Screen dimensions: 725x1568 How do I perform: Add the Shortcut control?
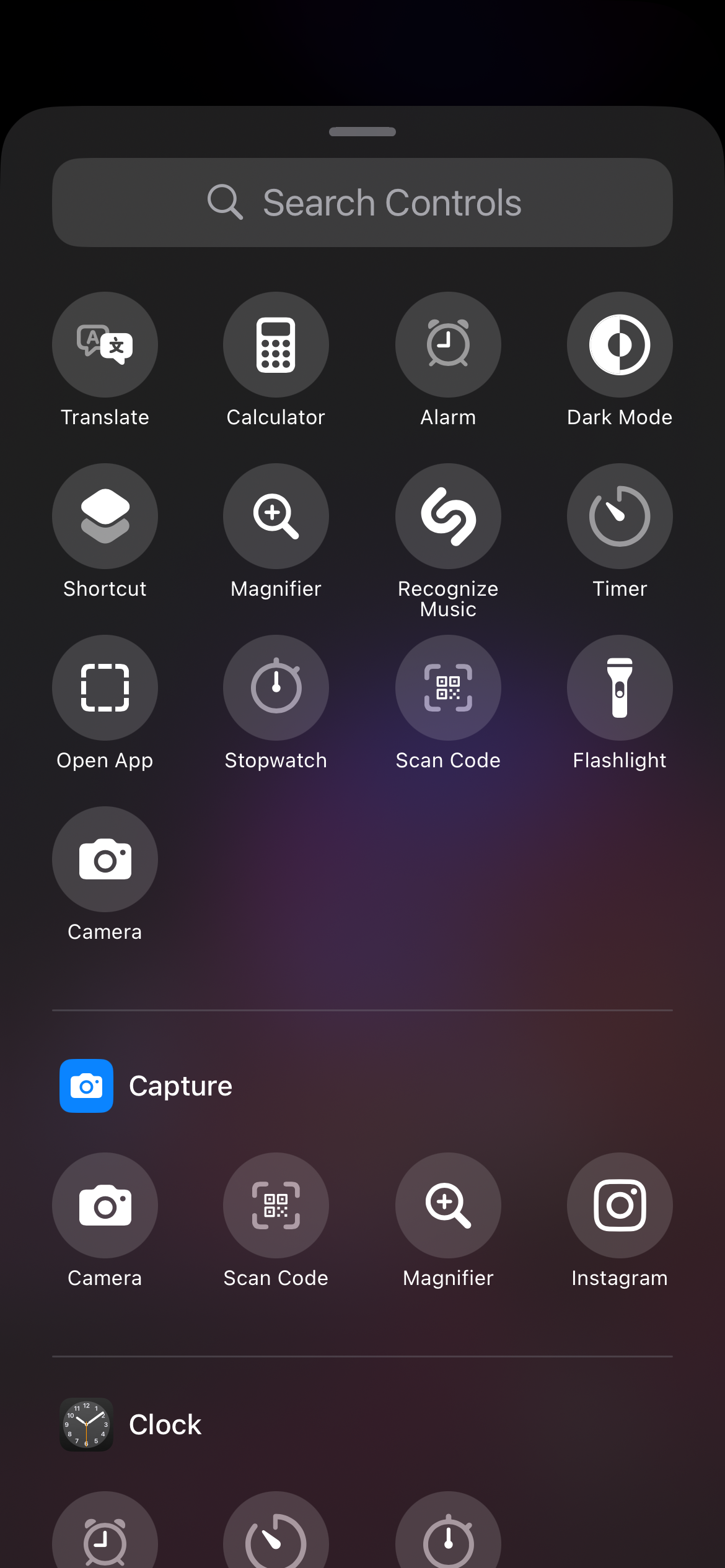point(105,516)
